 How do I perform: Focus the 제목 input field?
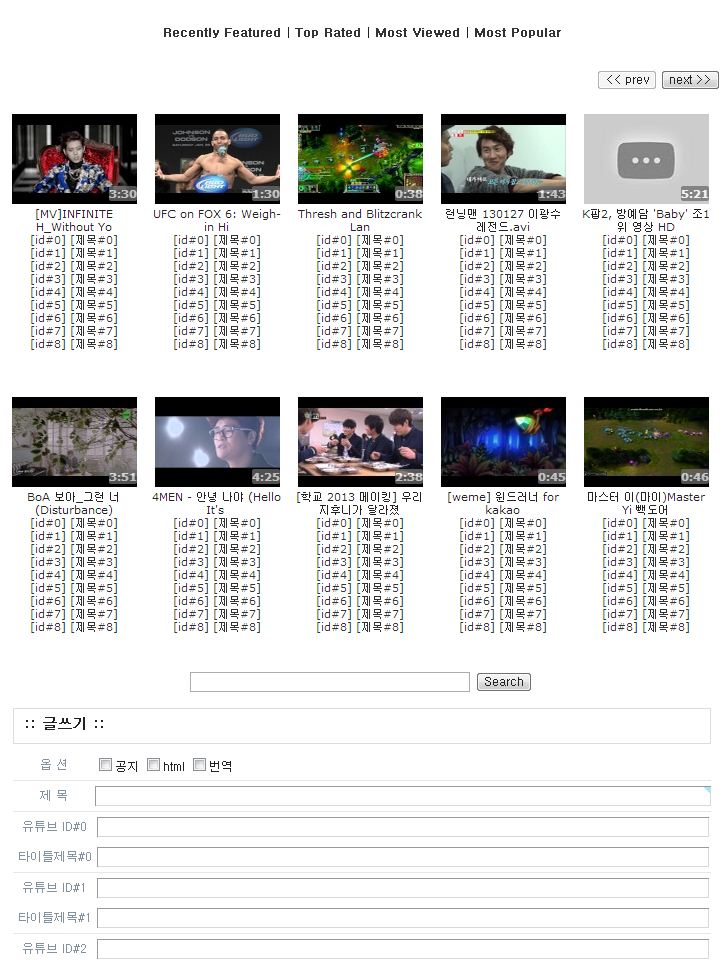tap(402, 796)
